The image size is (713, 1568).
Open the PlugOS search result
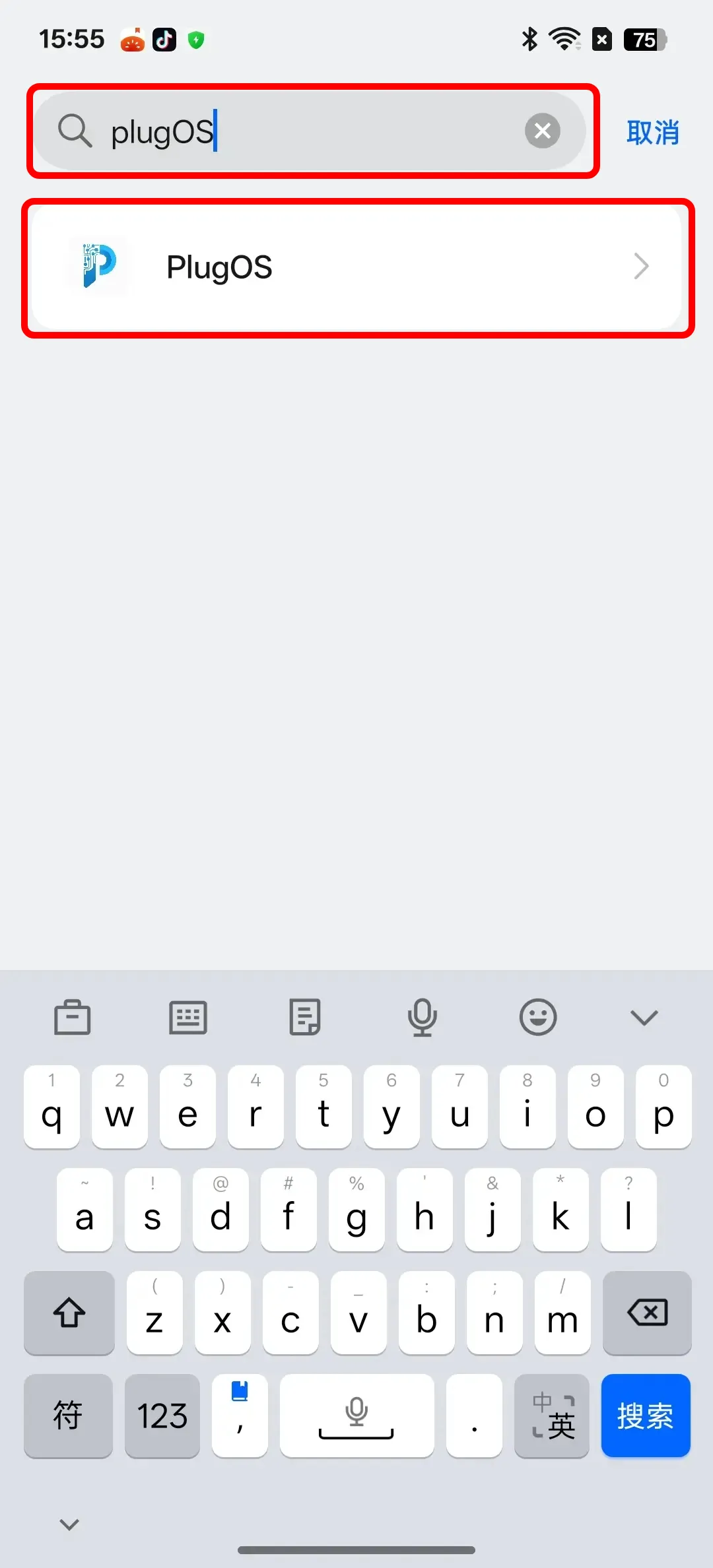click(x=356, y=267)
